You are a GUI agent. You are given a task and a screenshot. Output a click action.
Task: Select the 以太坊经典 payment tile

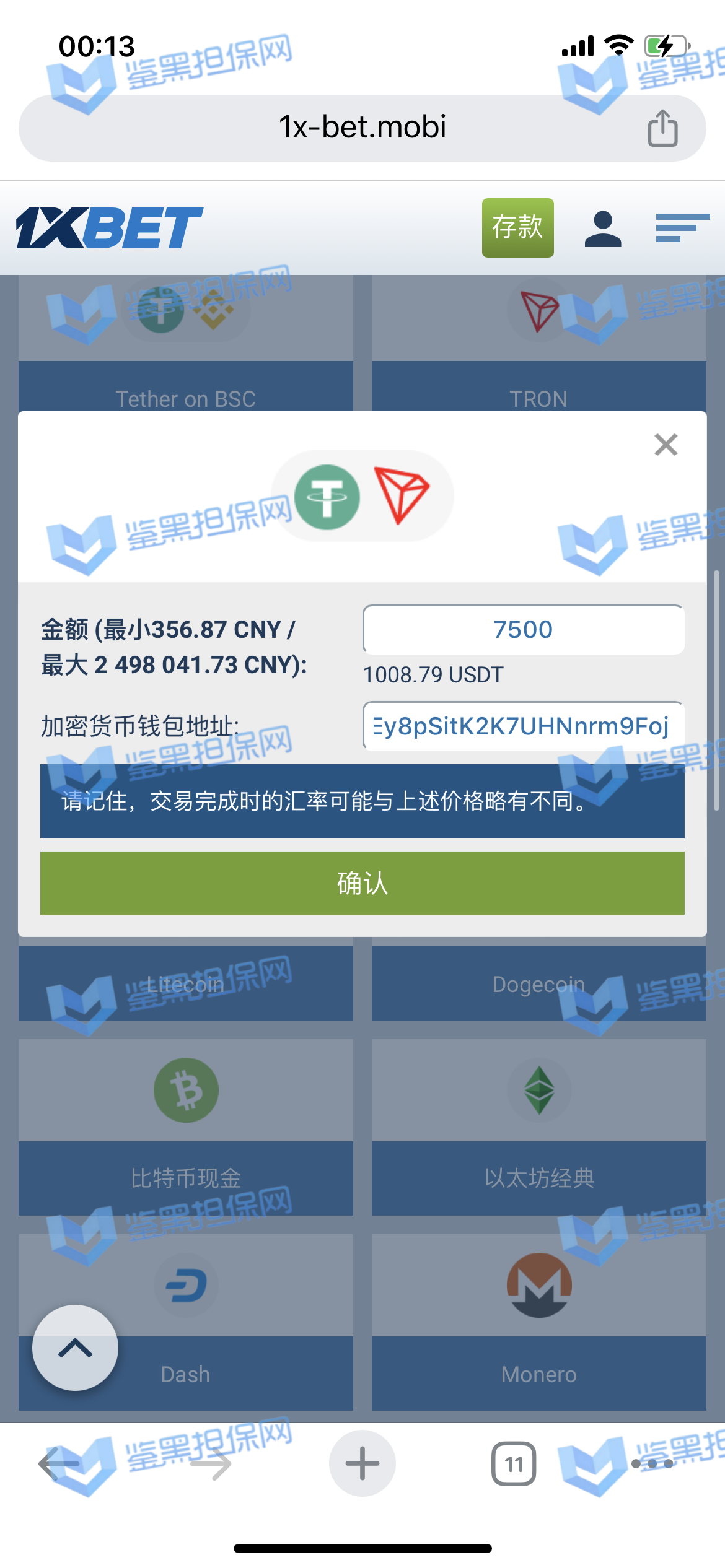538,1126
